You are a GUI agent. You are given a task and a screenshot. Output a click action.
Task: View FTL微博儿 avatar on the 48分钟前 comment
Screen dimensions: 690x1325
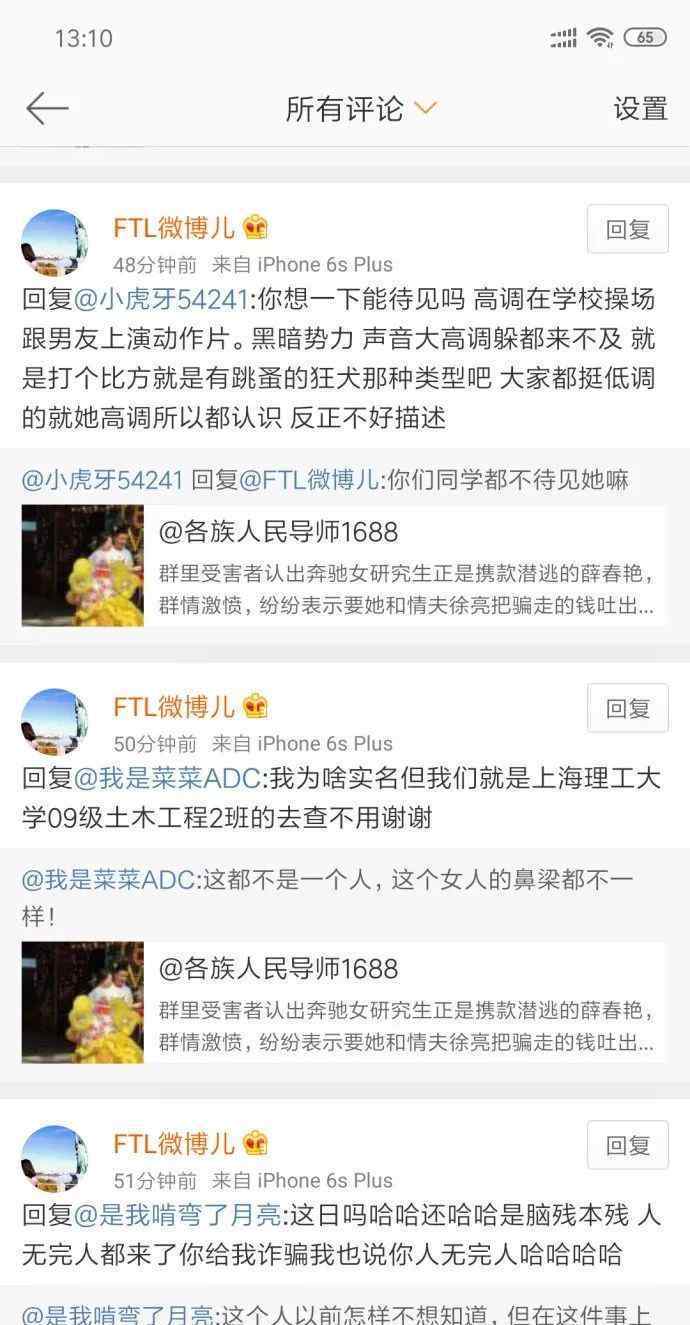[x=55, y=243]
